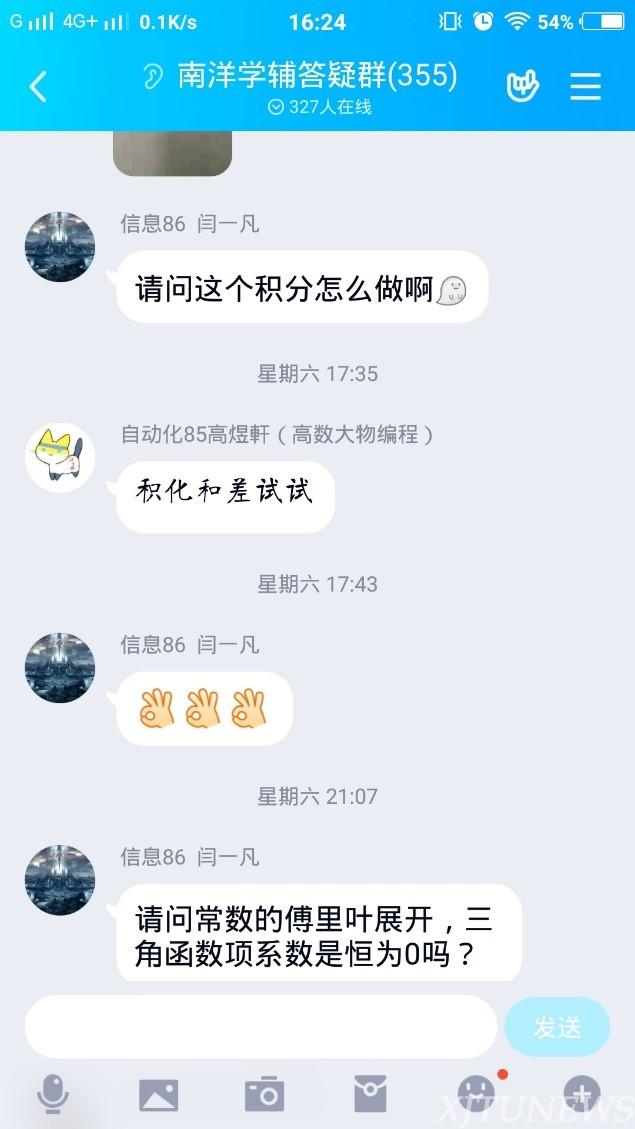Open the group interaction hand icon
This screenshot has height=1129, width=635.
521,87
